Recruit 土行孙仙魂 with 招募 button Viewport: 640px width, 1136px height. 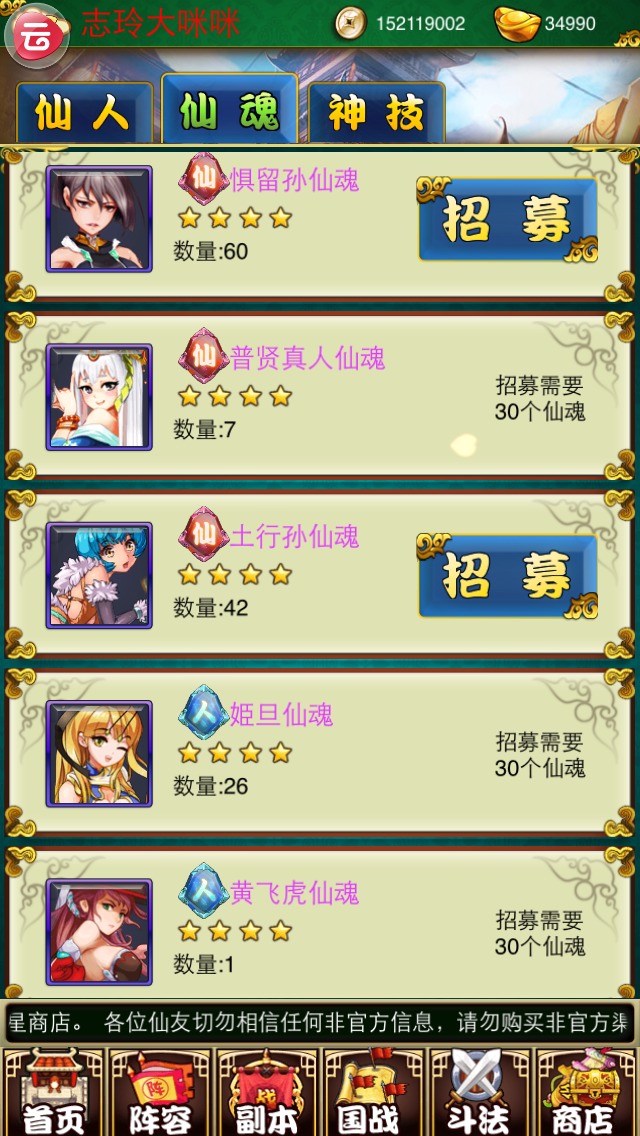click(x=507, y=576)
